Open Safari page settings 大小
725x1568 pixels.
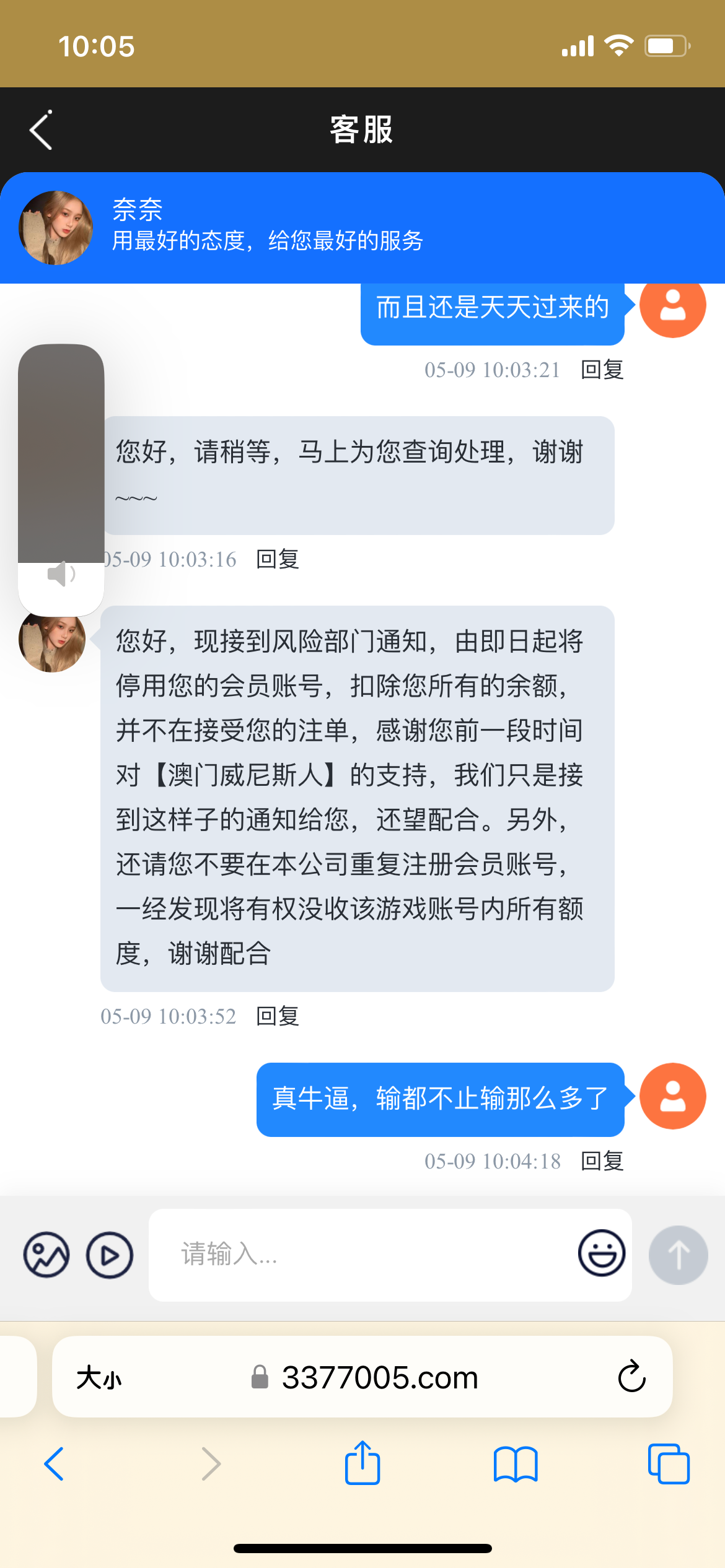[99, 1378]
